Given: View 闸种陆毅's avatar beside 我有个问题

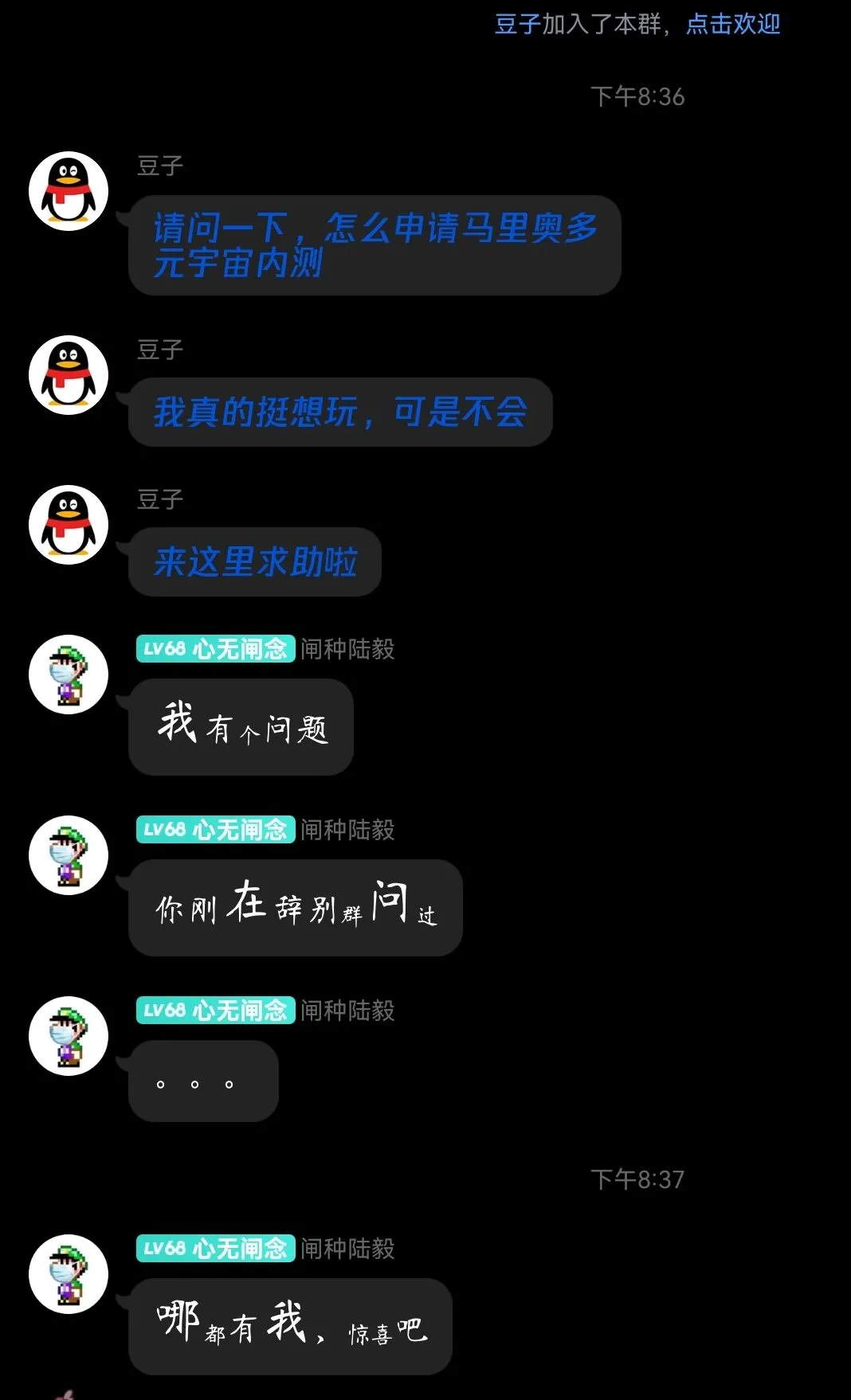Looking at the screenshot, I should tap(69, 675).
